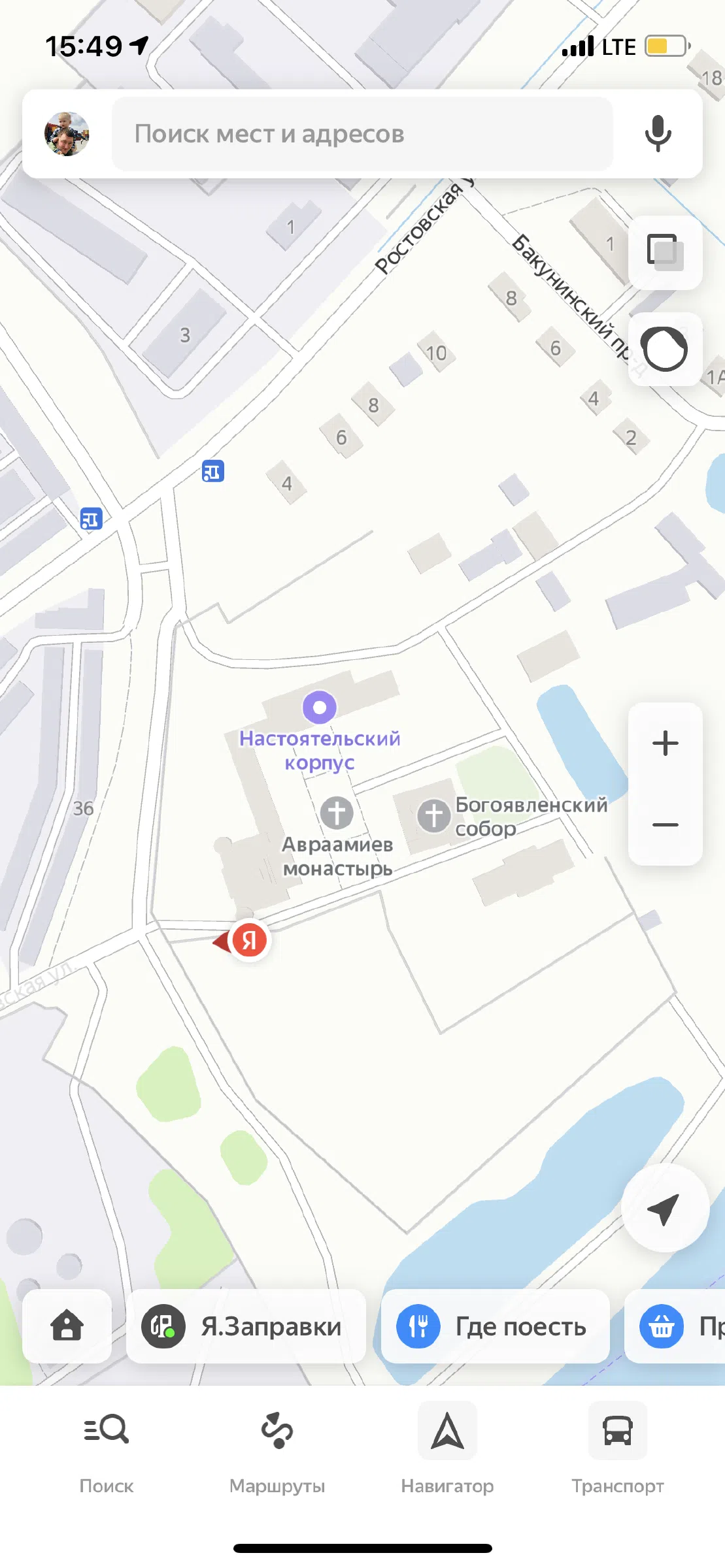The height and width of the screenshot is (1568, 725).
Task: Tap the home shortcut chip
Action: pos(67,1326)
